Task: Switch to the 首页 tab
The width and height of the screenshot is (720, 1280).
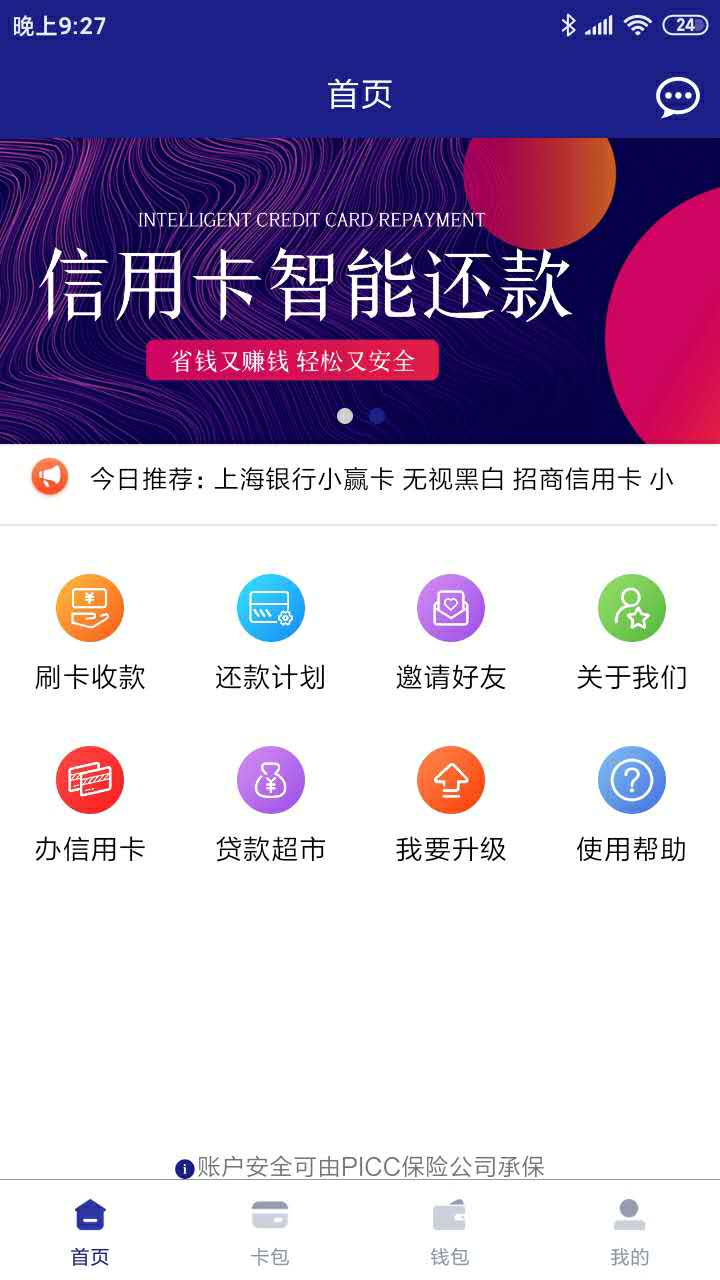Action: (x=90, y=1232)
